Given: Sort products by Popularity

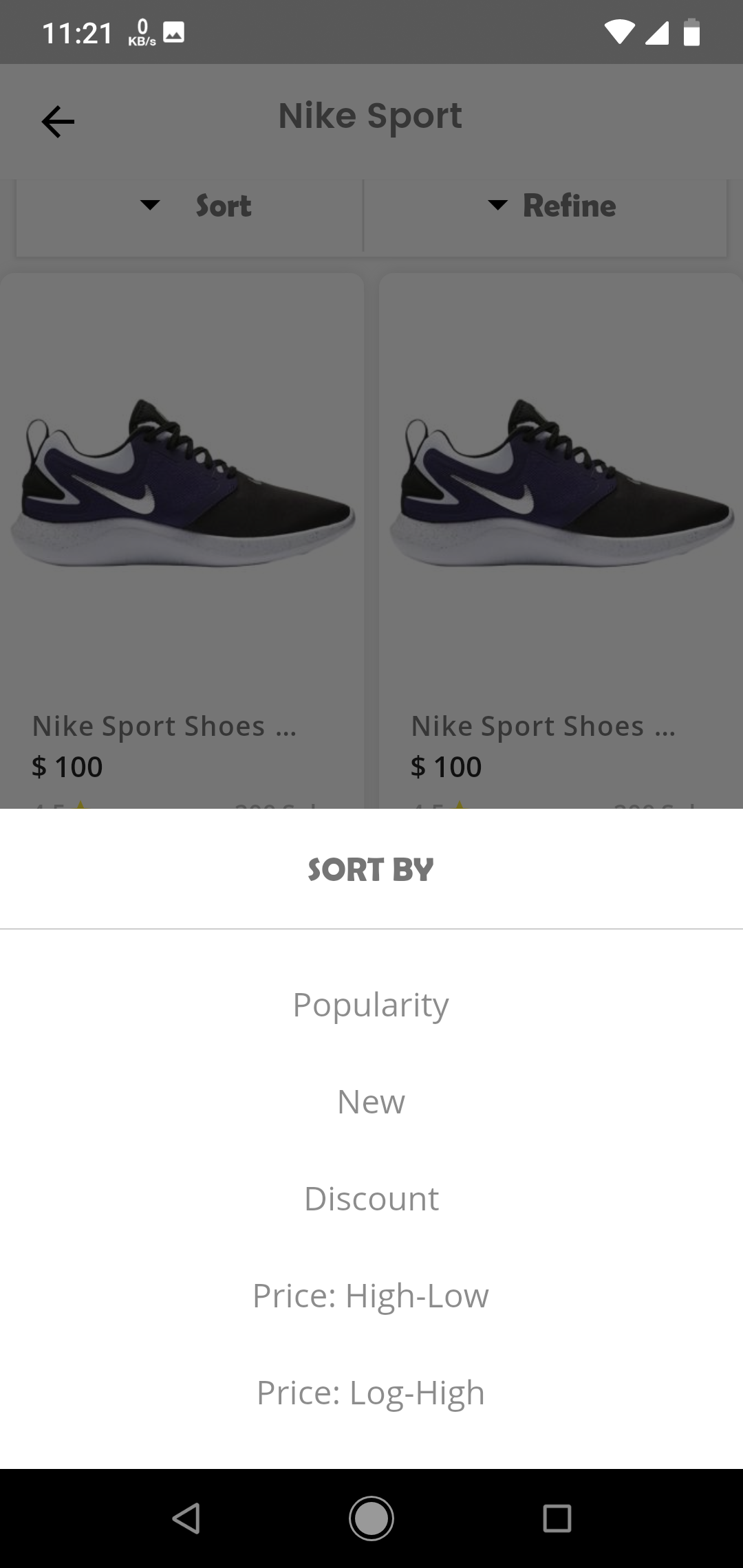Looking at the screenshot, I should pos(371,1005).
